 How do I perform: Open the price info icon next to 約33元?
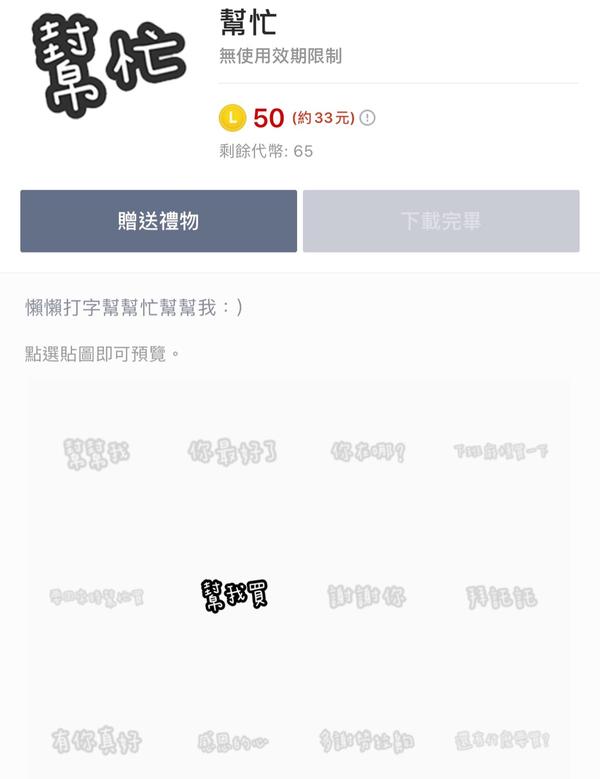click(368, 118)
